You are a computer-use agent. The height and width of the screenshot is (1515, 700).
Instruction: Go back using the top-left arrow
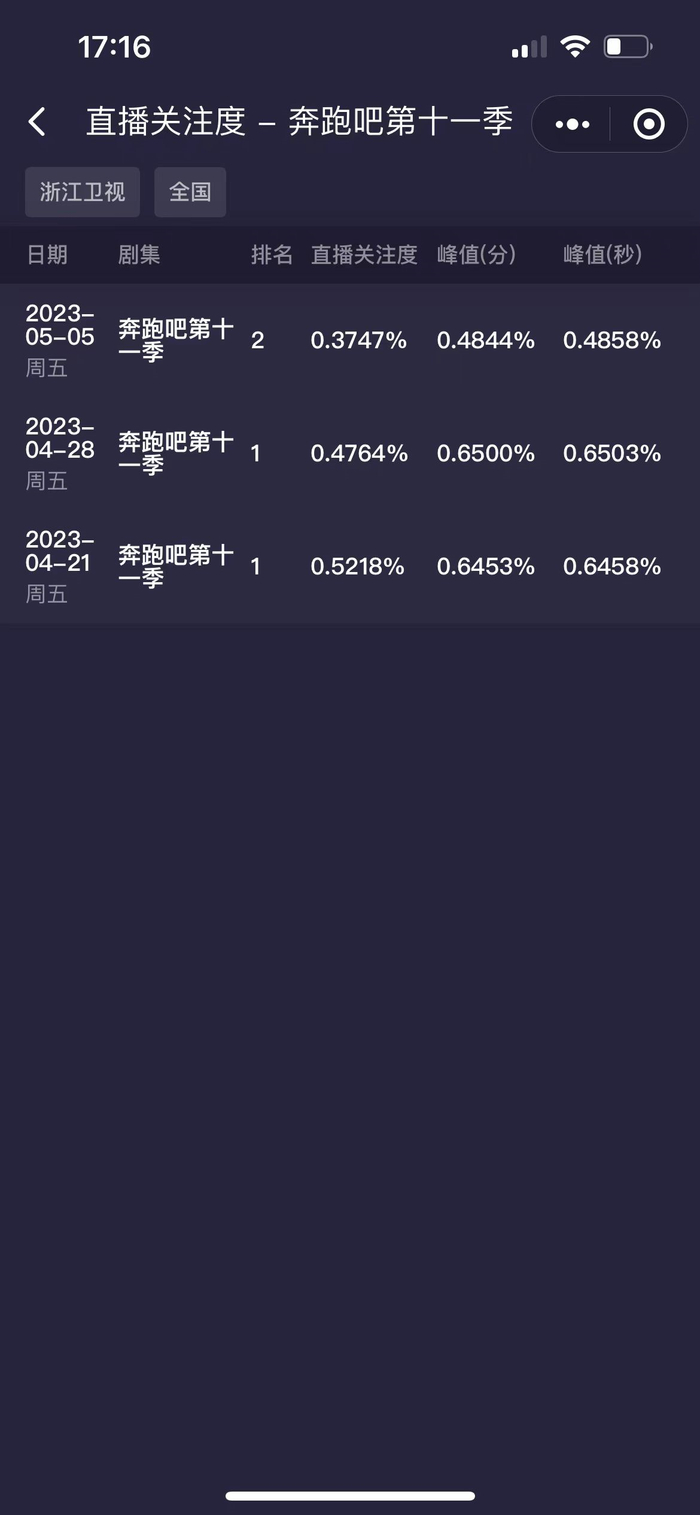[37, 123]
